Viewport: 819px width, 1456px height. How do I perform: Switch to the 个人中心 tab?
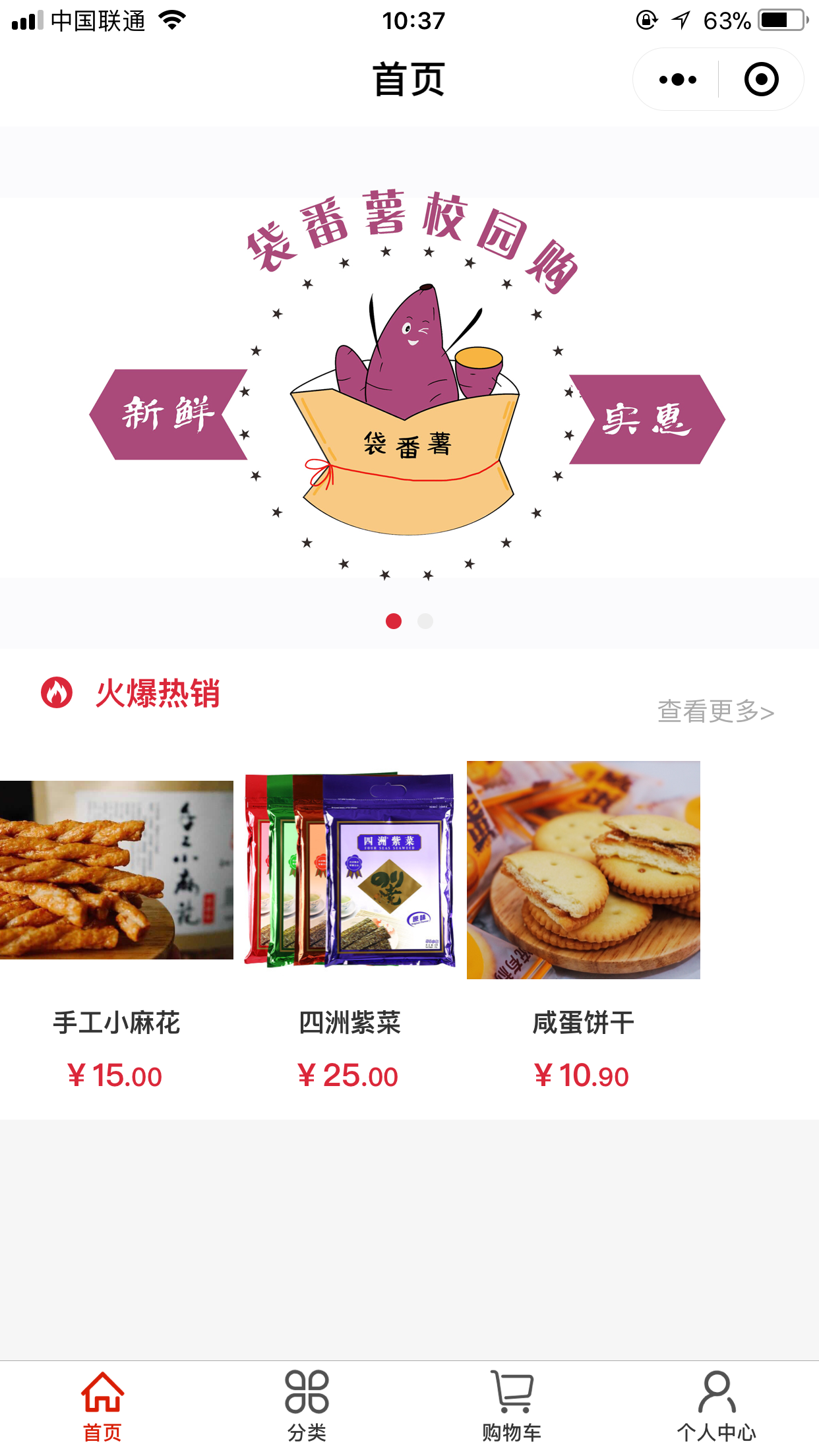[716, 1406]
